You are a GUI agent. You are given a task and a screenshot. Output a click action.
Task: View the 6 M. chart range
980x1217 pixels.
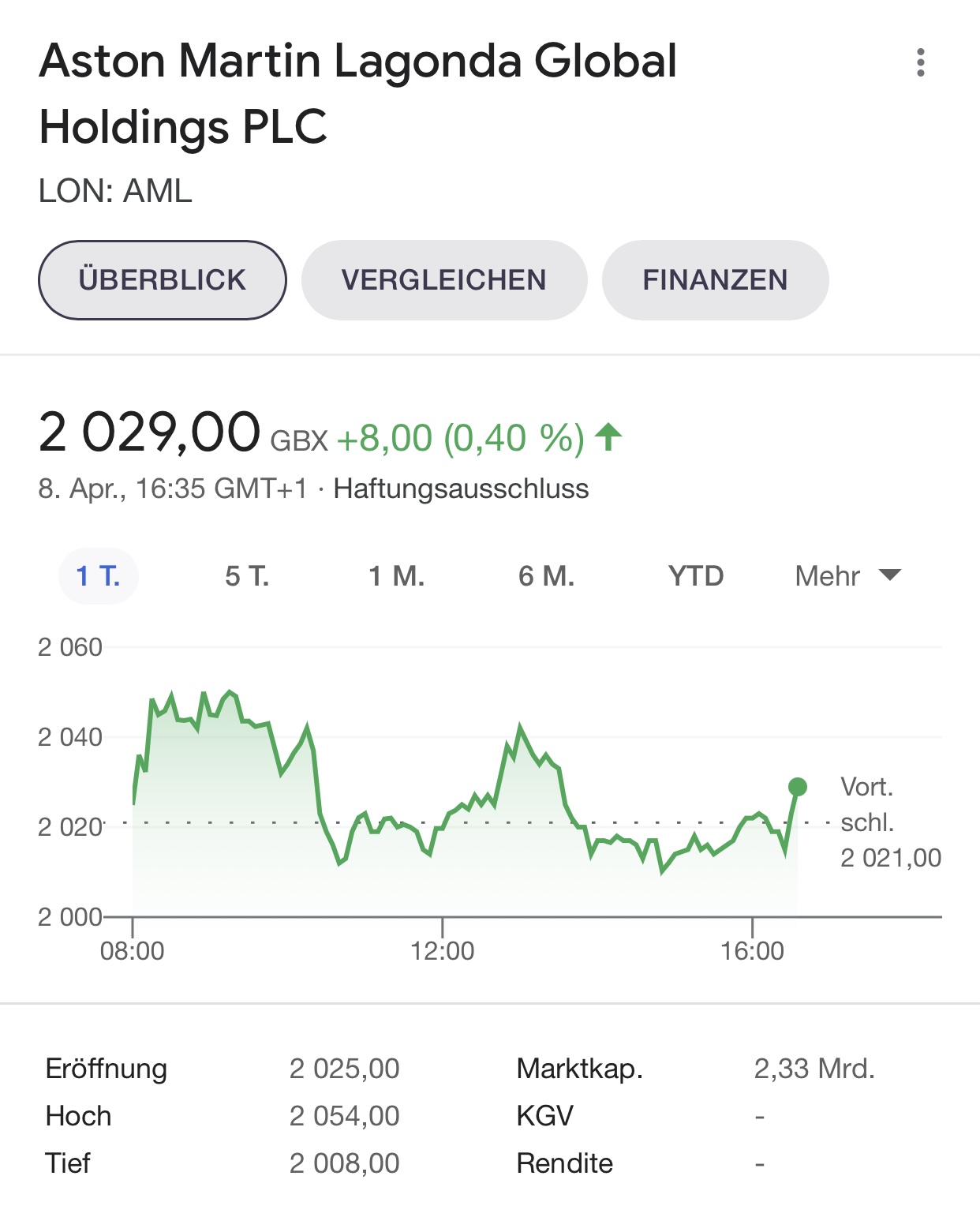coord(546,576)
